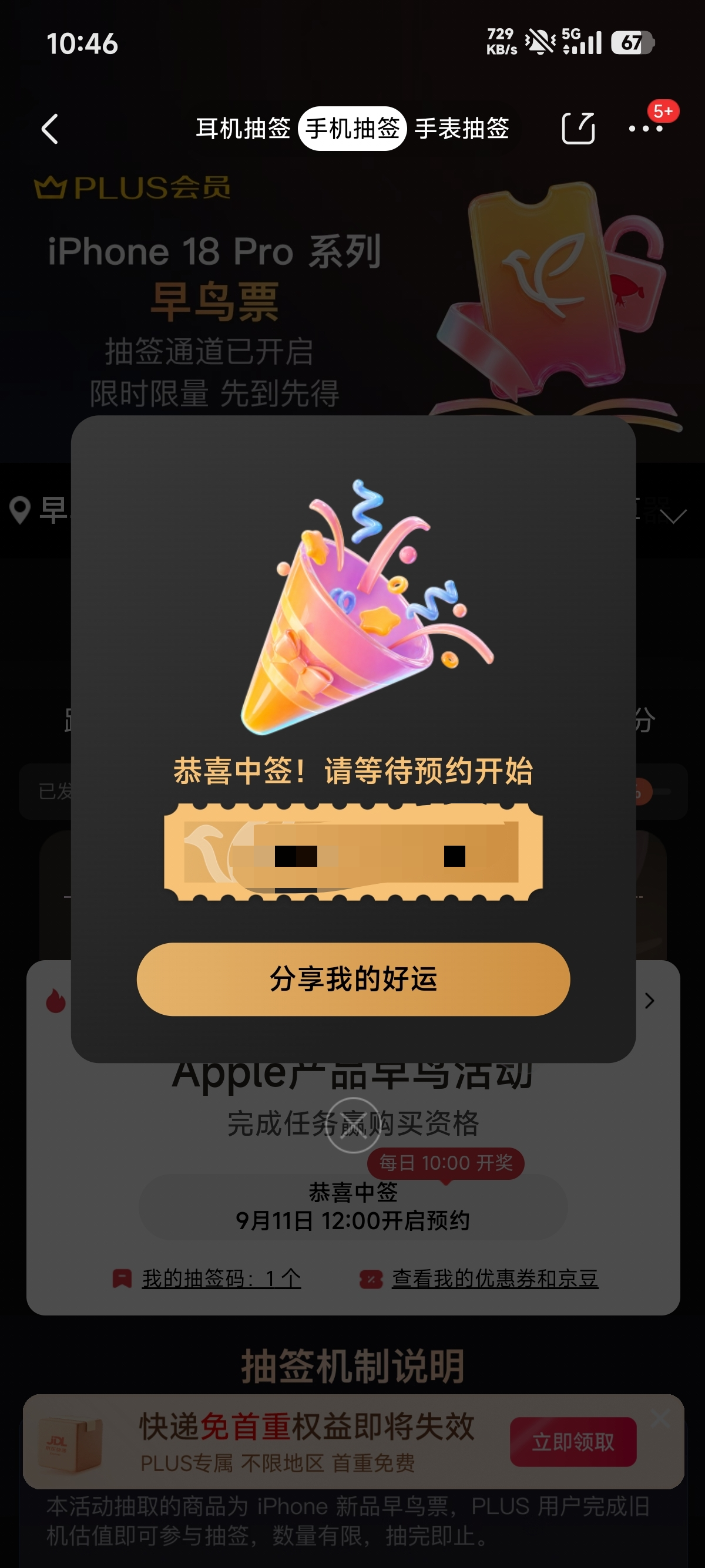
Task: Close the congratulations popup
Action: [x=353, y=1125]
